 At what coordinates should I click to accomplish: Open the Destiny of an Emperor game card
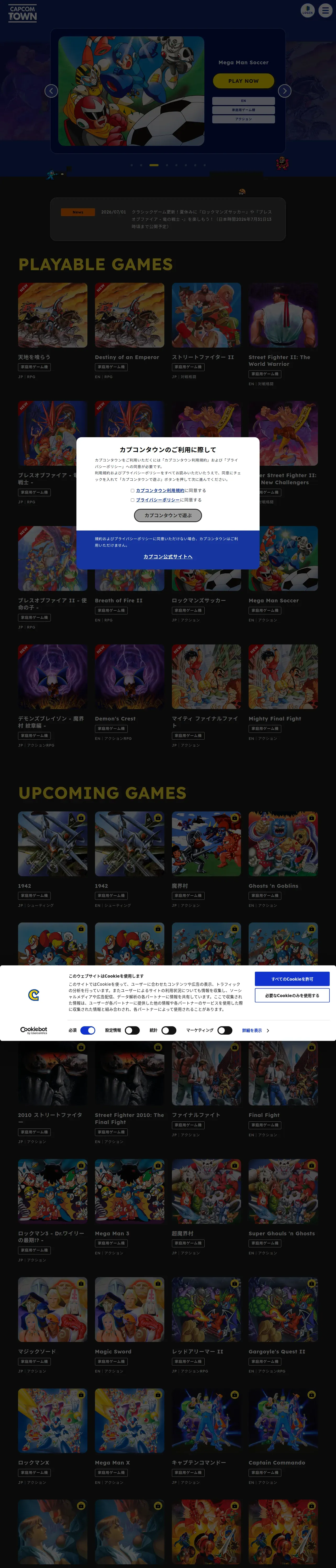pos(129,331)
